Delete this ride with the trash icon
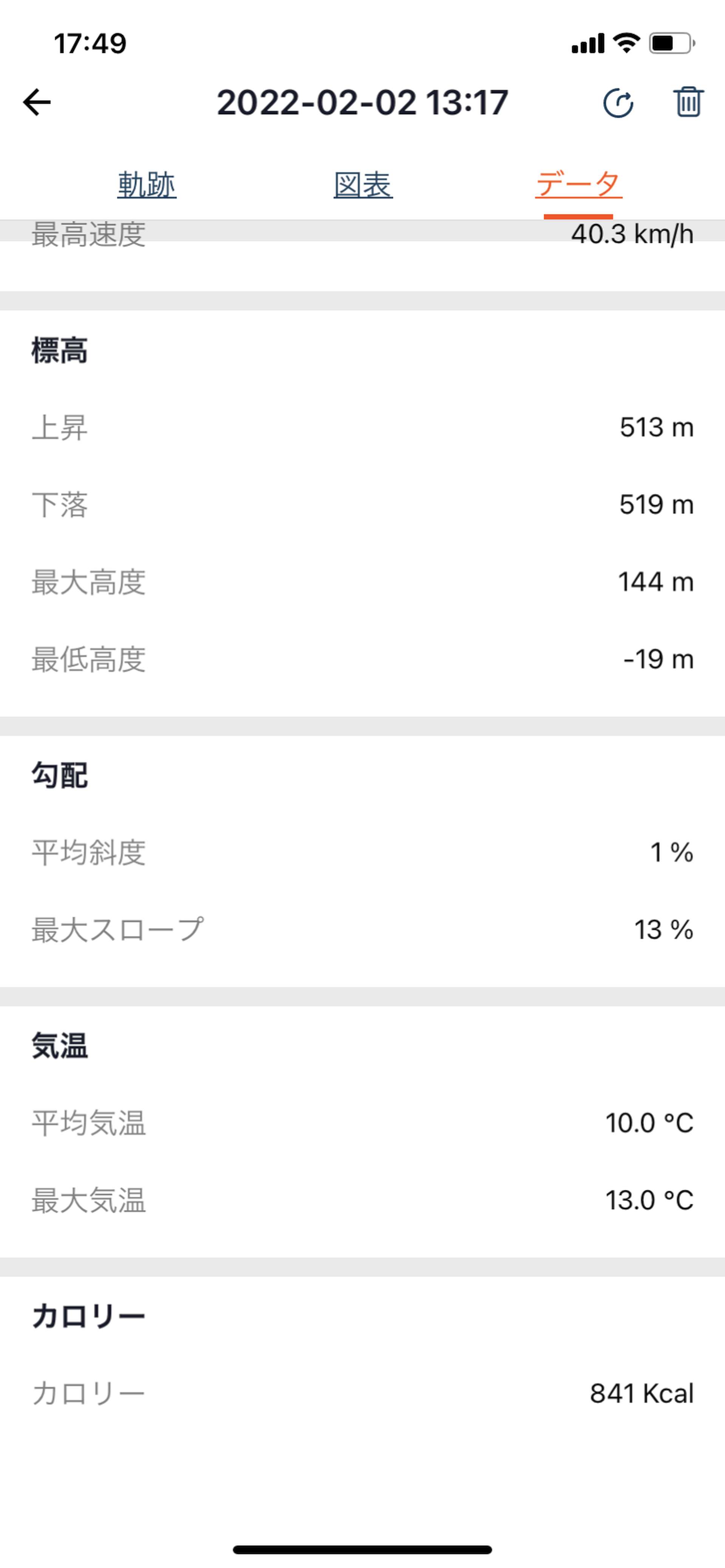This screenshot has width=725, height=1568. [688, 102]
